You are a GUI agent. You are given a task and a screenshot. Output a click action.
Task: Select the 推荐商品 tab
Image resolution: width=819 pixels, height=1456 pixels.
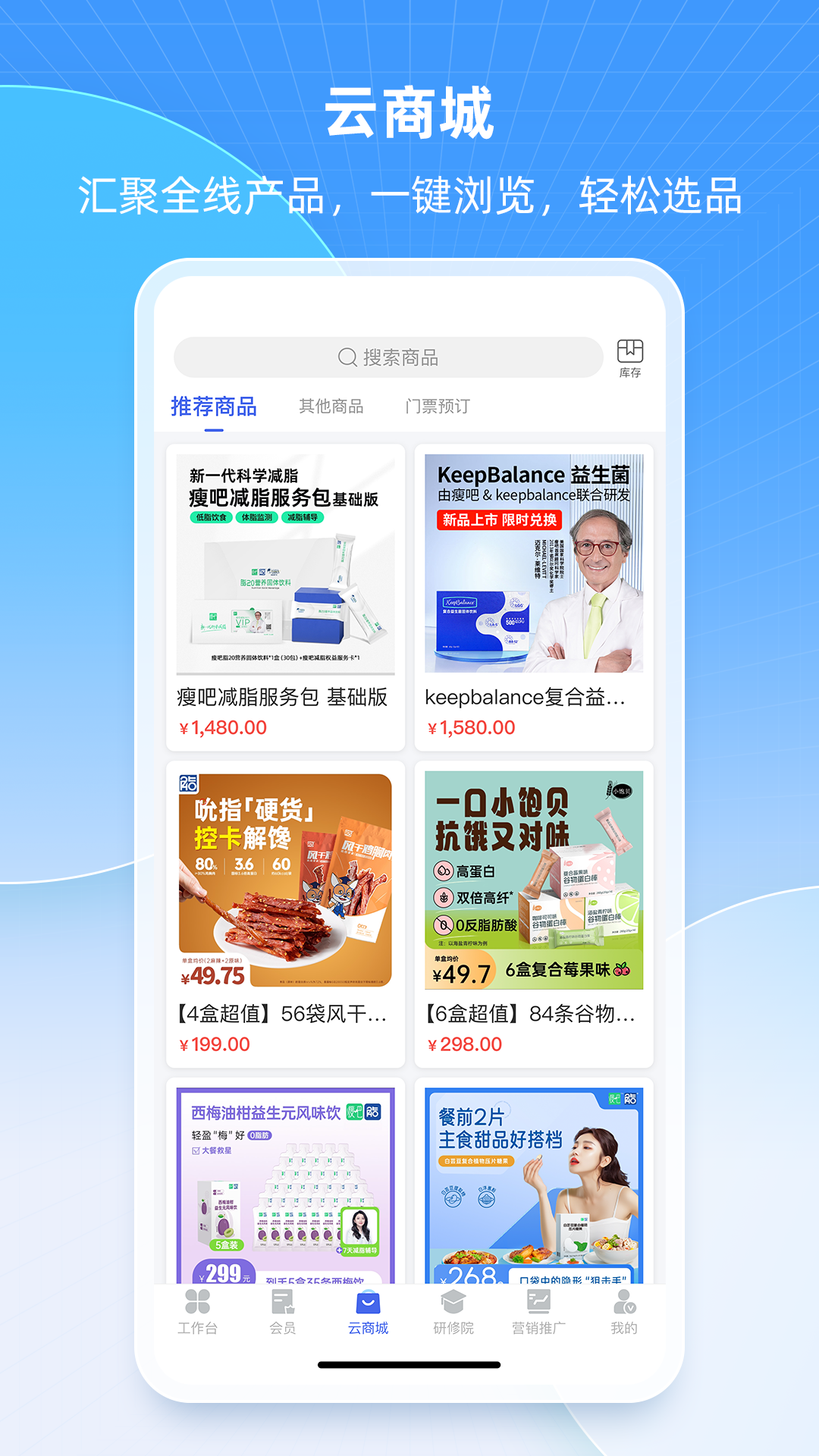coord(215,406)
